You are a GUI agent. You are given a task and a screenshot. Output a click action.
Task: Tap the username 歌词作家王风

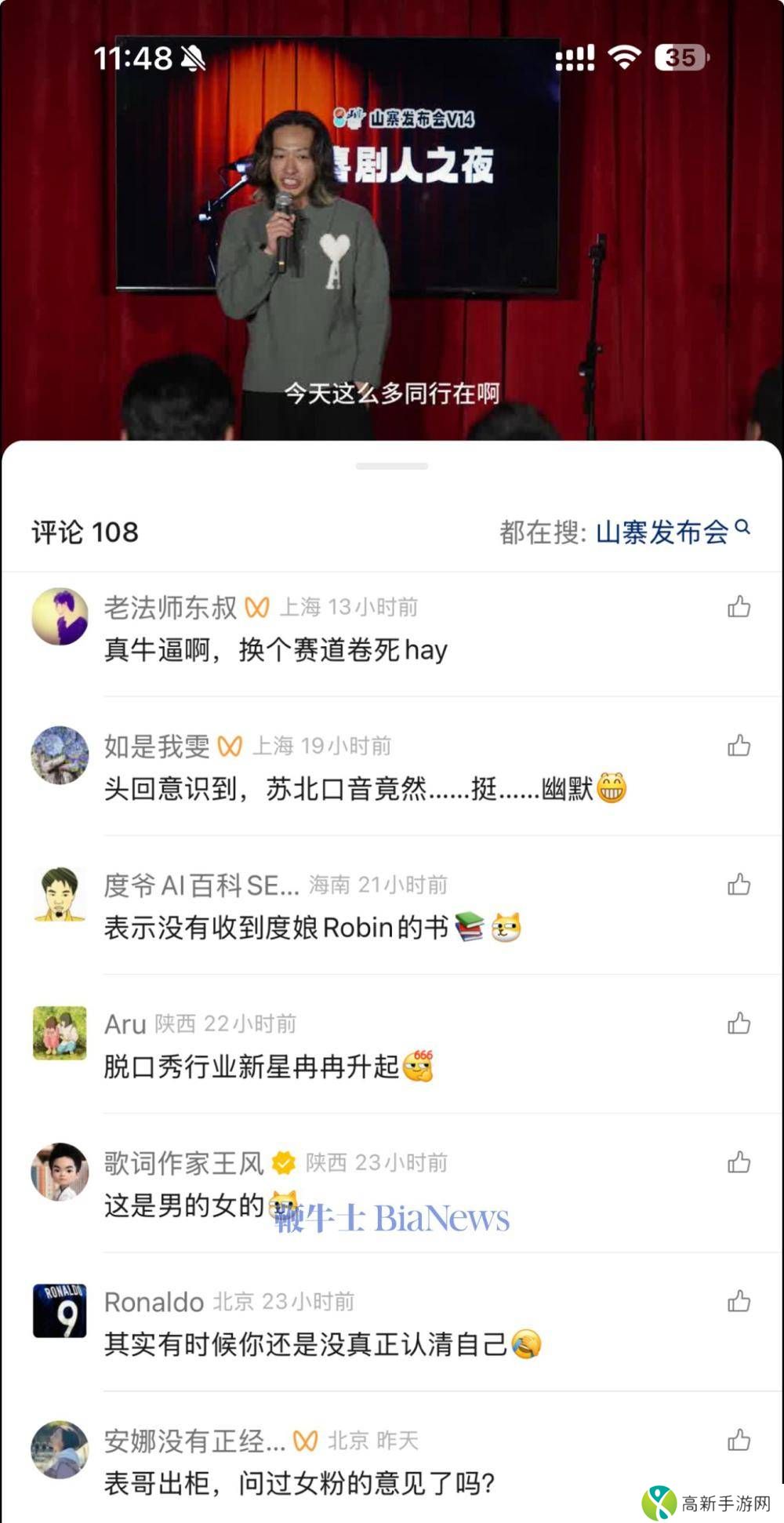coord(184,1163)
